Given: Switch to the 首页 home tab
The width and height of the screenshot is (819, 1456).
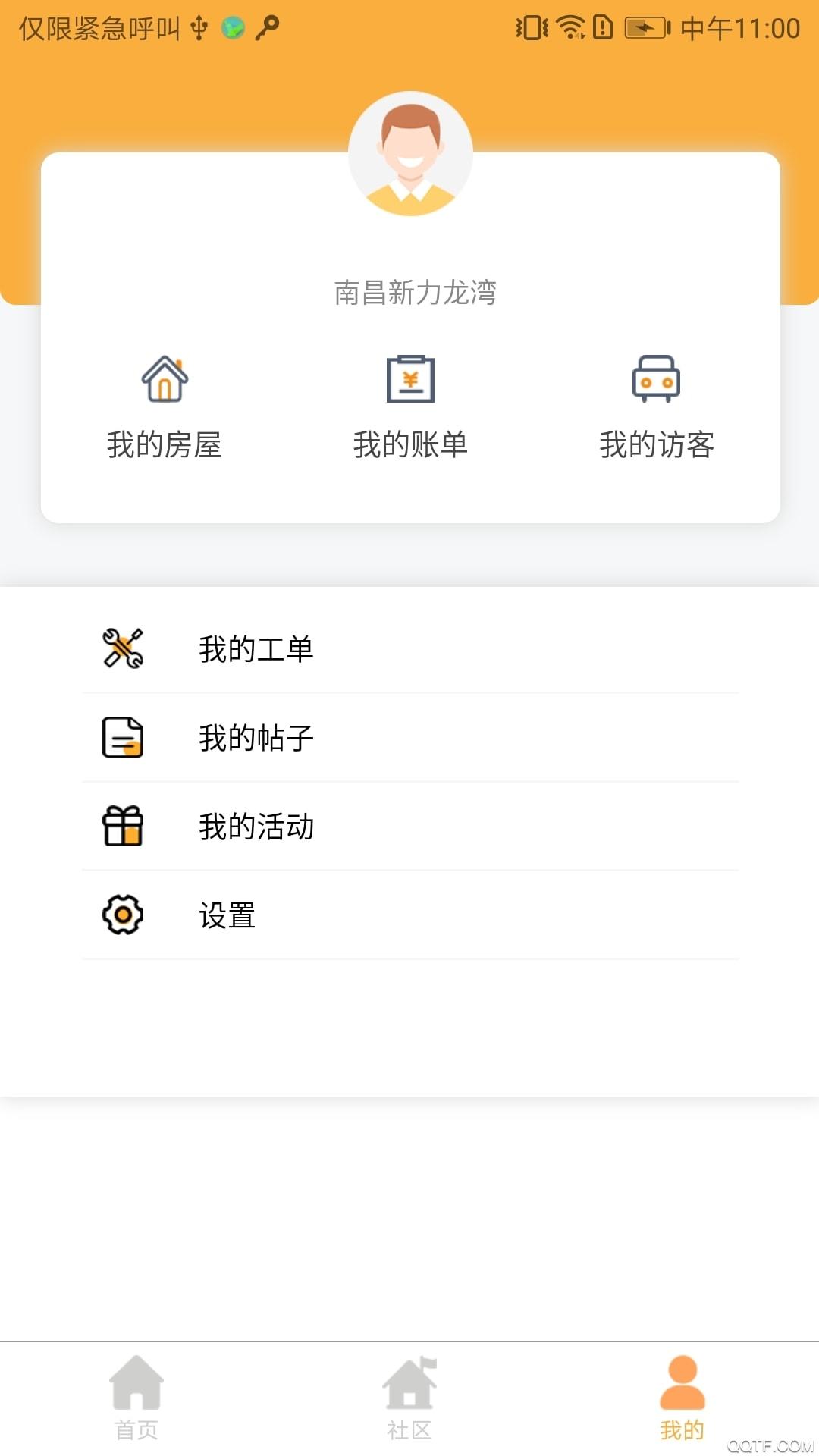Looking at the screenshot, I should point(136,1398).
